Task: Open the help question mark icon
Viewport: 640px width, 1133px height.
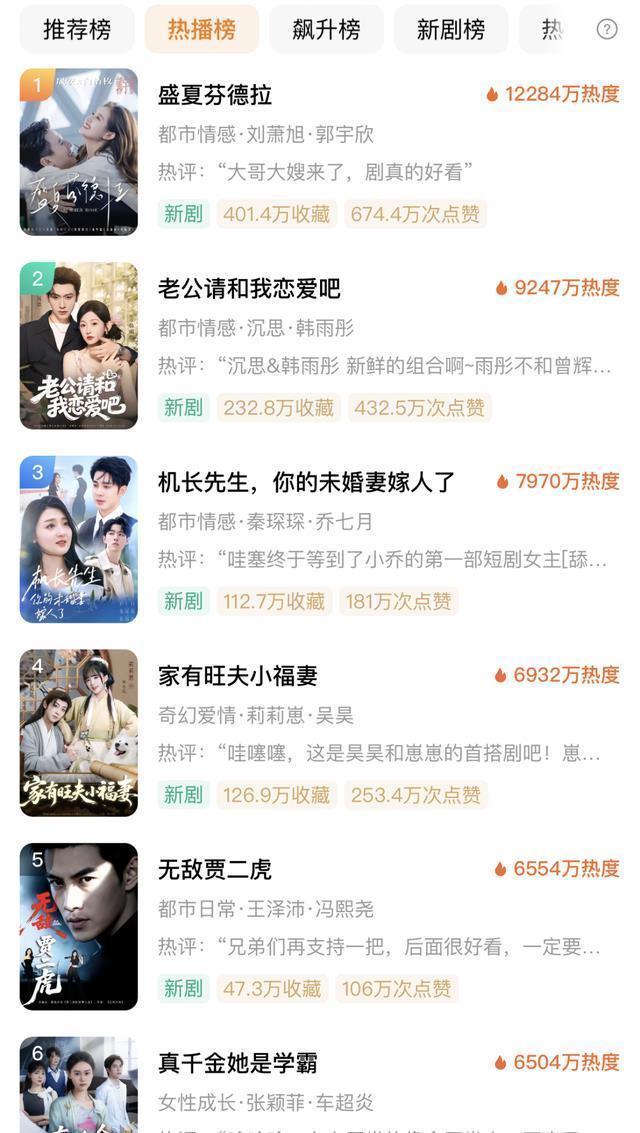Action: (x=607, y=29)
